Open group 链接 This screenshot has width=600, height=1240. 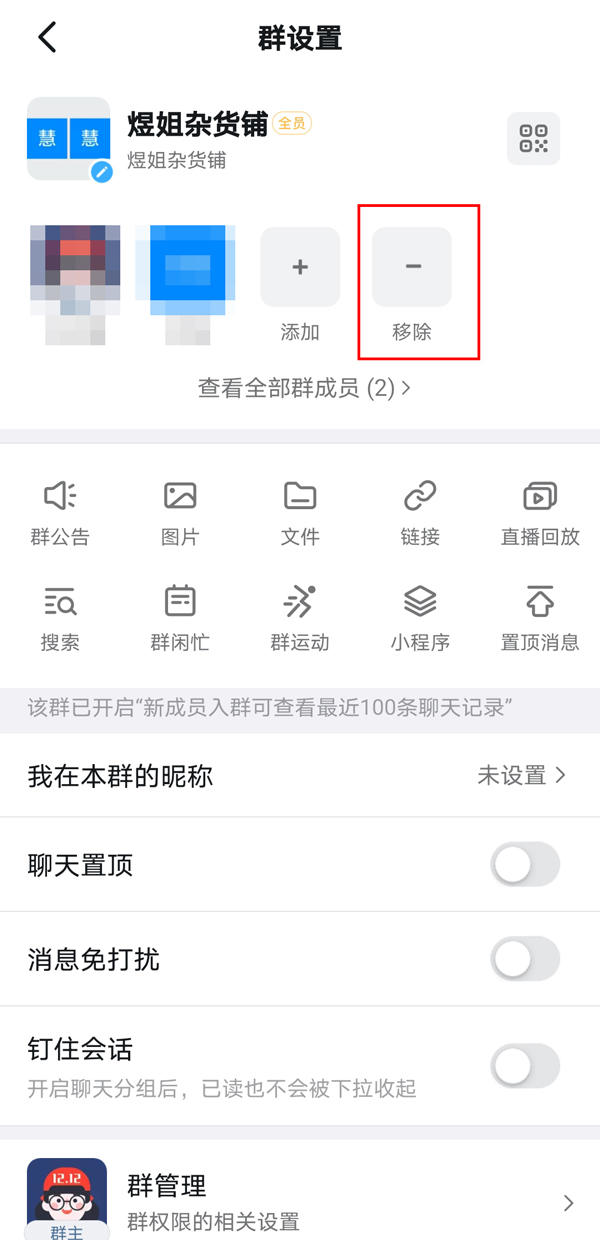coord(420,512)
